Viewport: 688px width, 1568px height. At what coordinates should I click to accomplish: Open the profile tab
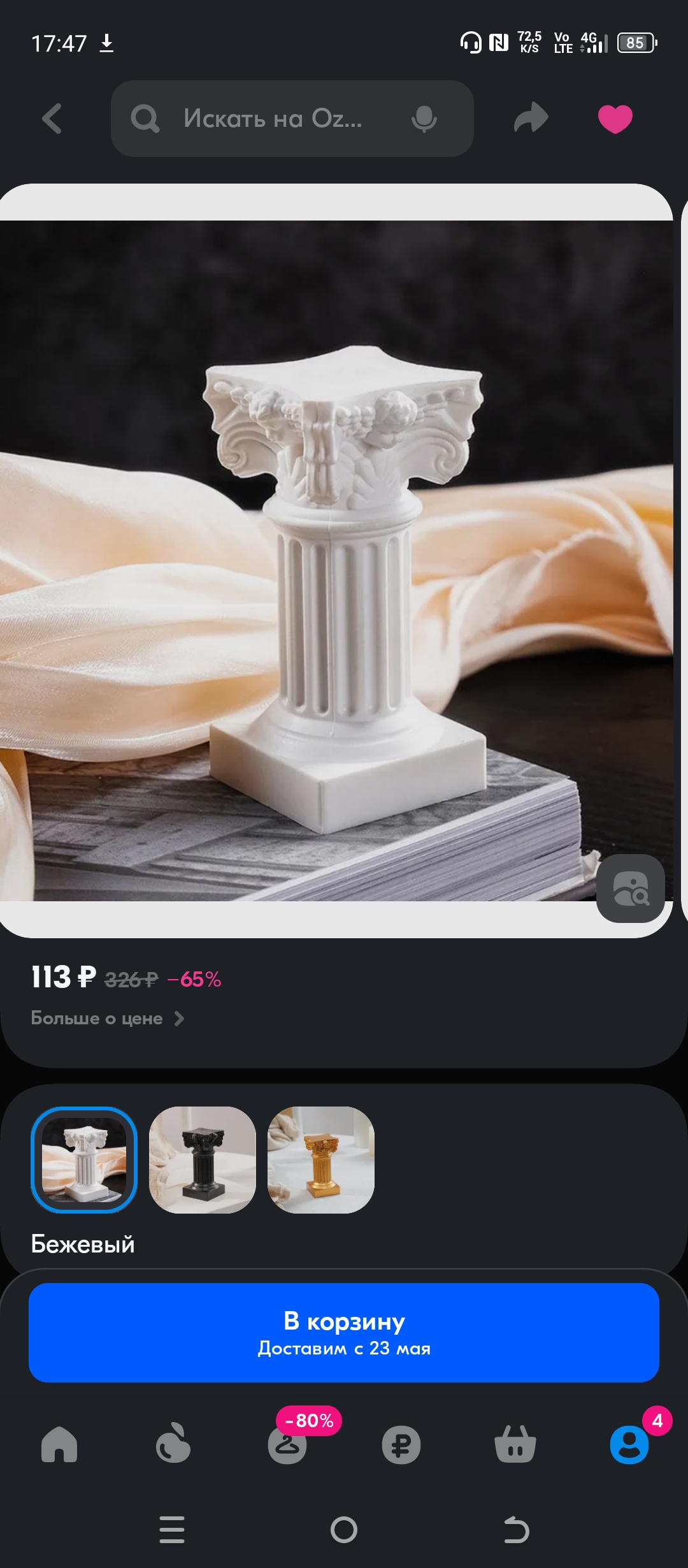pos(629,1444)
